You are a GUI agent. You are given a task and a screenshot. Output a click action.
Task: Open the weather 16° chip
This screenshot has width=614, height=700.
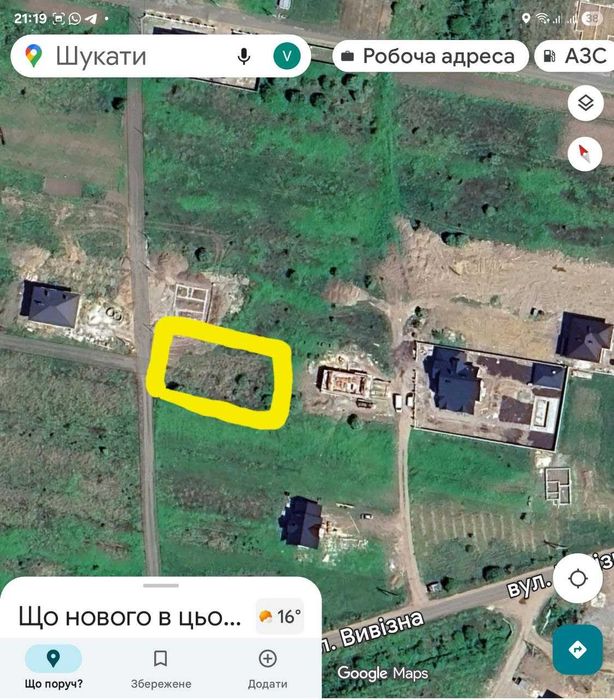coord(279,617)
